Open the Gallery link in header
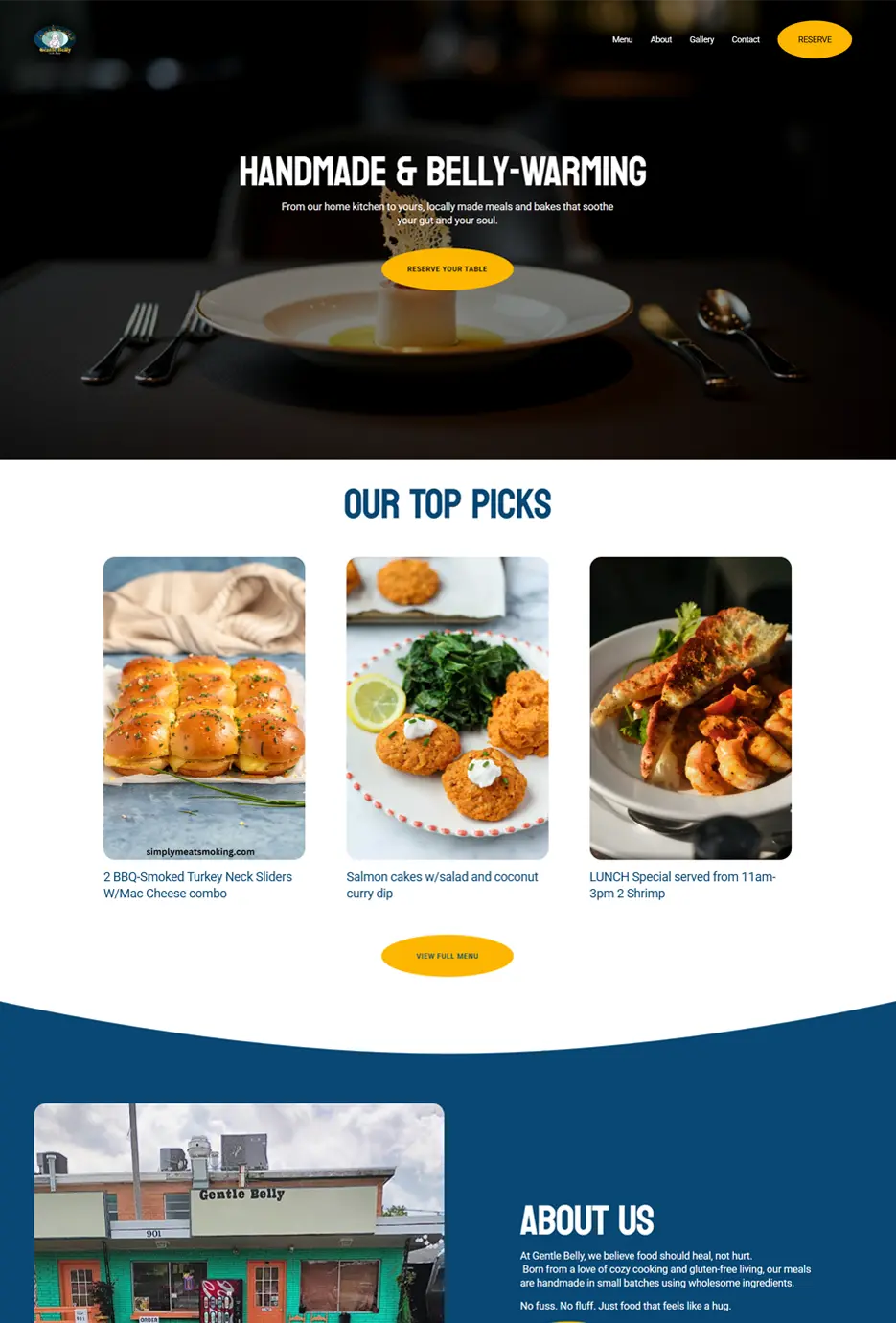 point(701,39)
